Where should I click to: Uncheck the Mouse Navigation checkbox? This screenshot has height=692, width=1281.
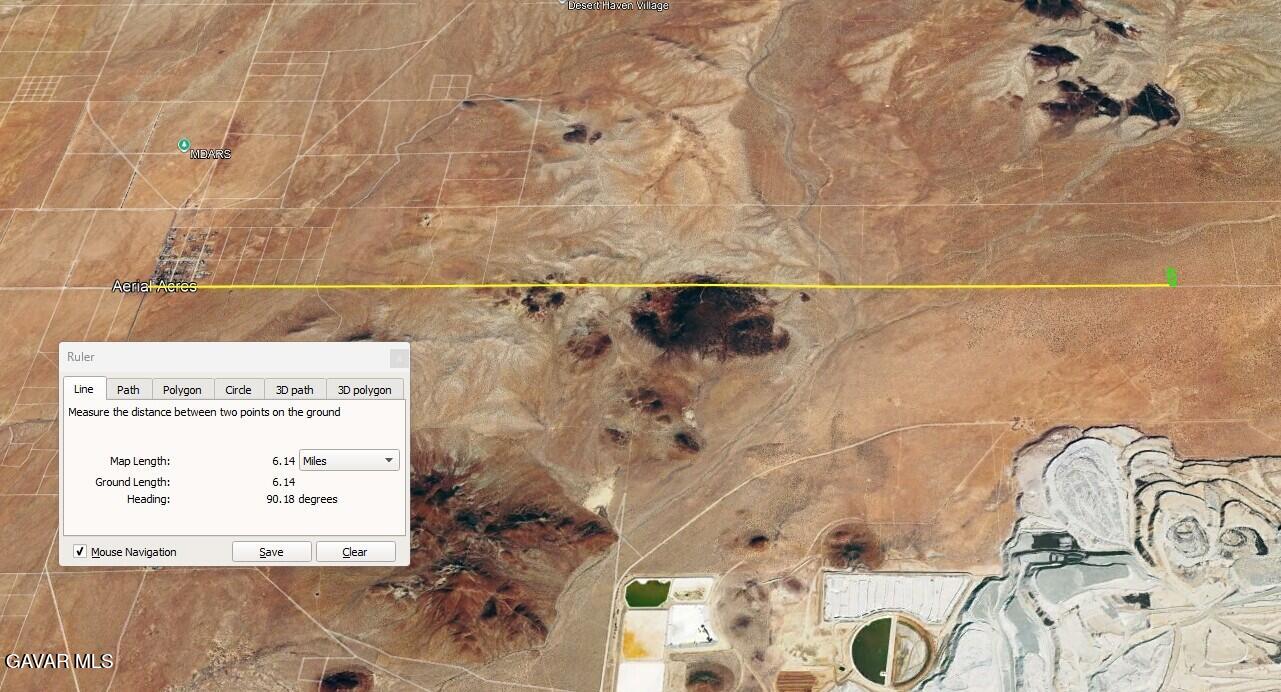click(x=80, y=552)
